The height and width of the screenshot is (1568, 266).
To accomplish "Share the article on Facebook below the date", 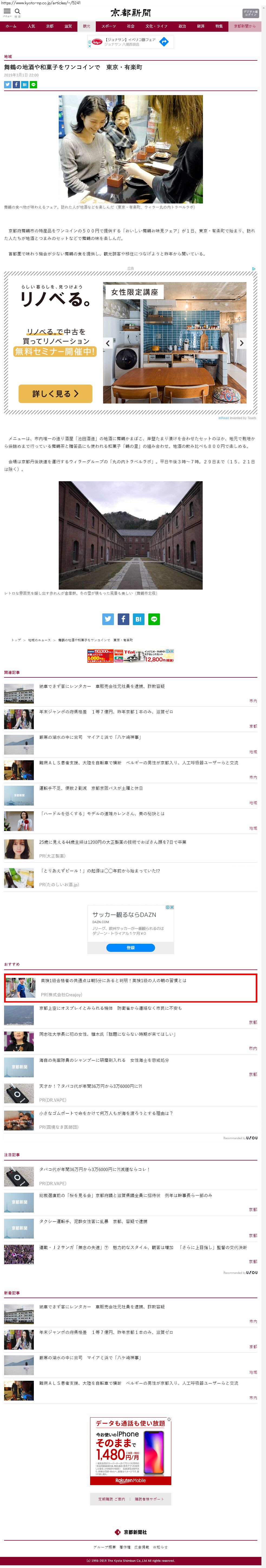I will pyautogui.click(x=16, y=85).
